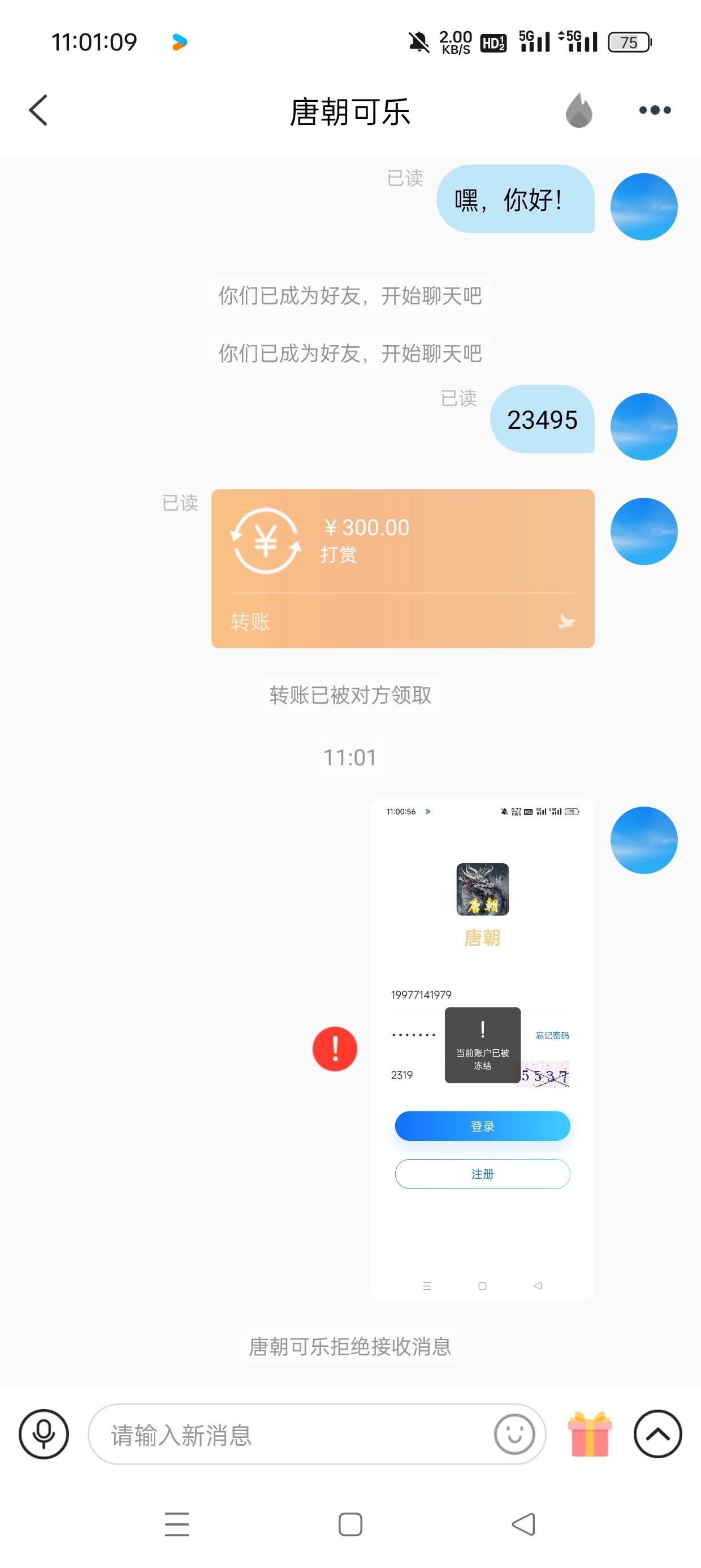Focus the 请输入新消息 message field
701x1568 pixels.
click(292, 1435)
